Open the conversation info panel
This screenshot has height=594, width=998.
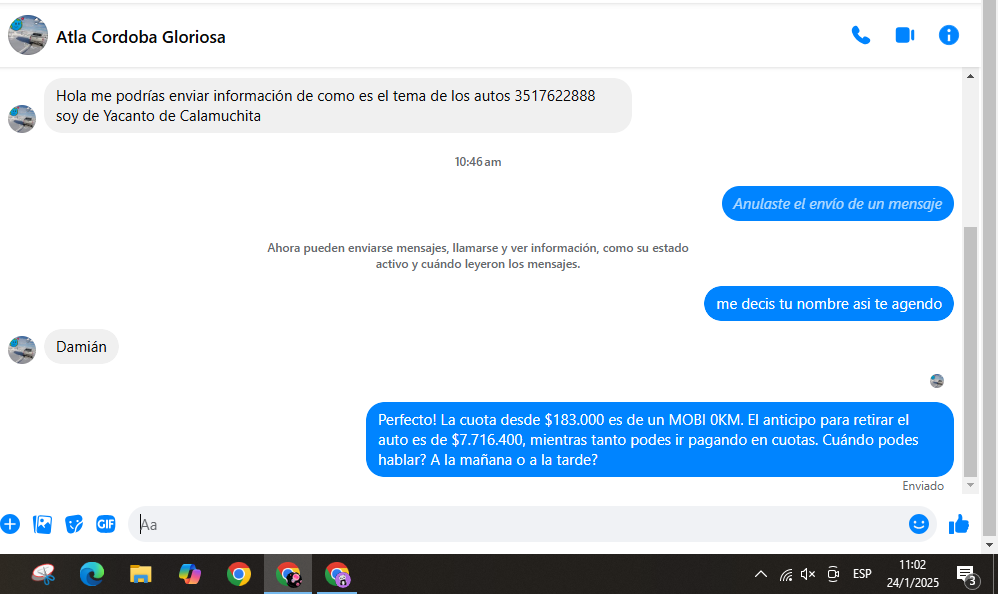[949, 35]
